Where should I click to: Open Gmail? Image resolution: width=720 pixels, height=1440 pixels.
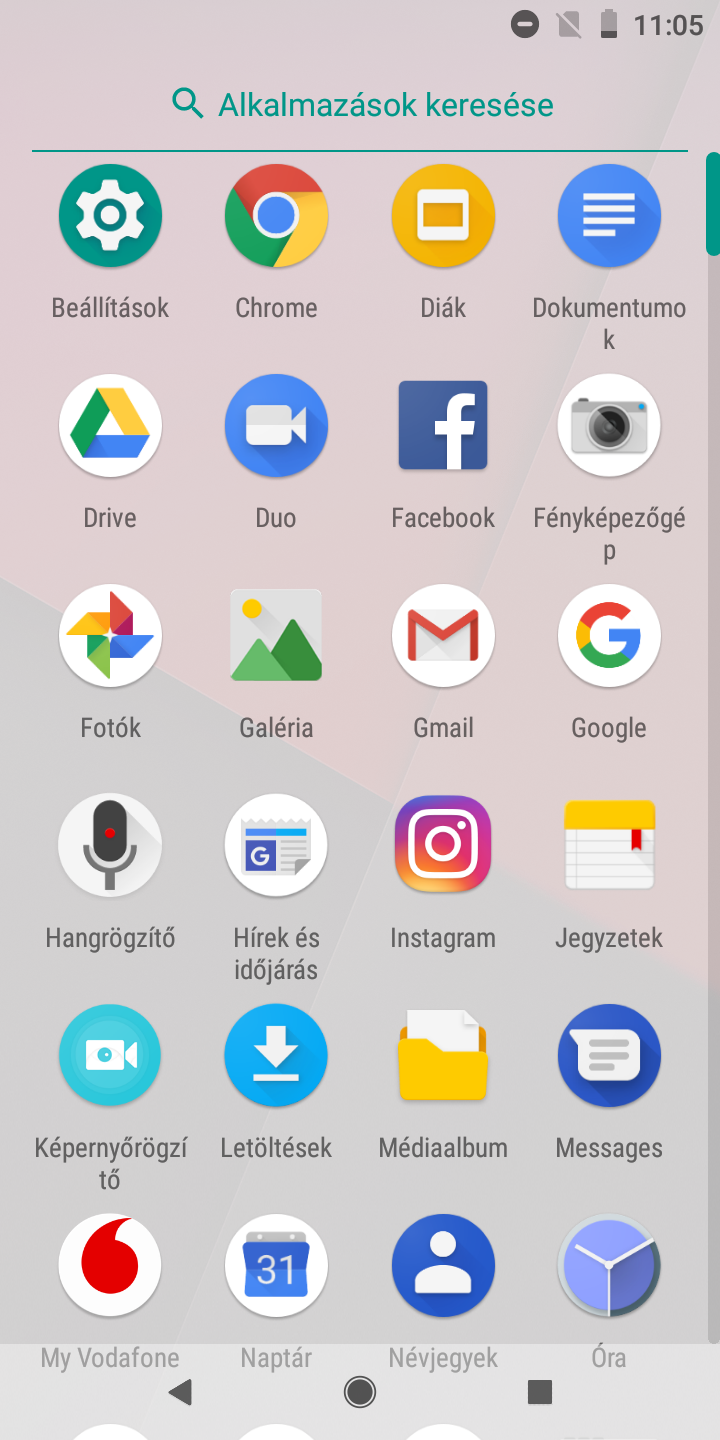tap(443, 636)
